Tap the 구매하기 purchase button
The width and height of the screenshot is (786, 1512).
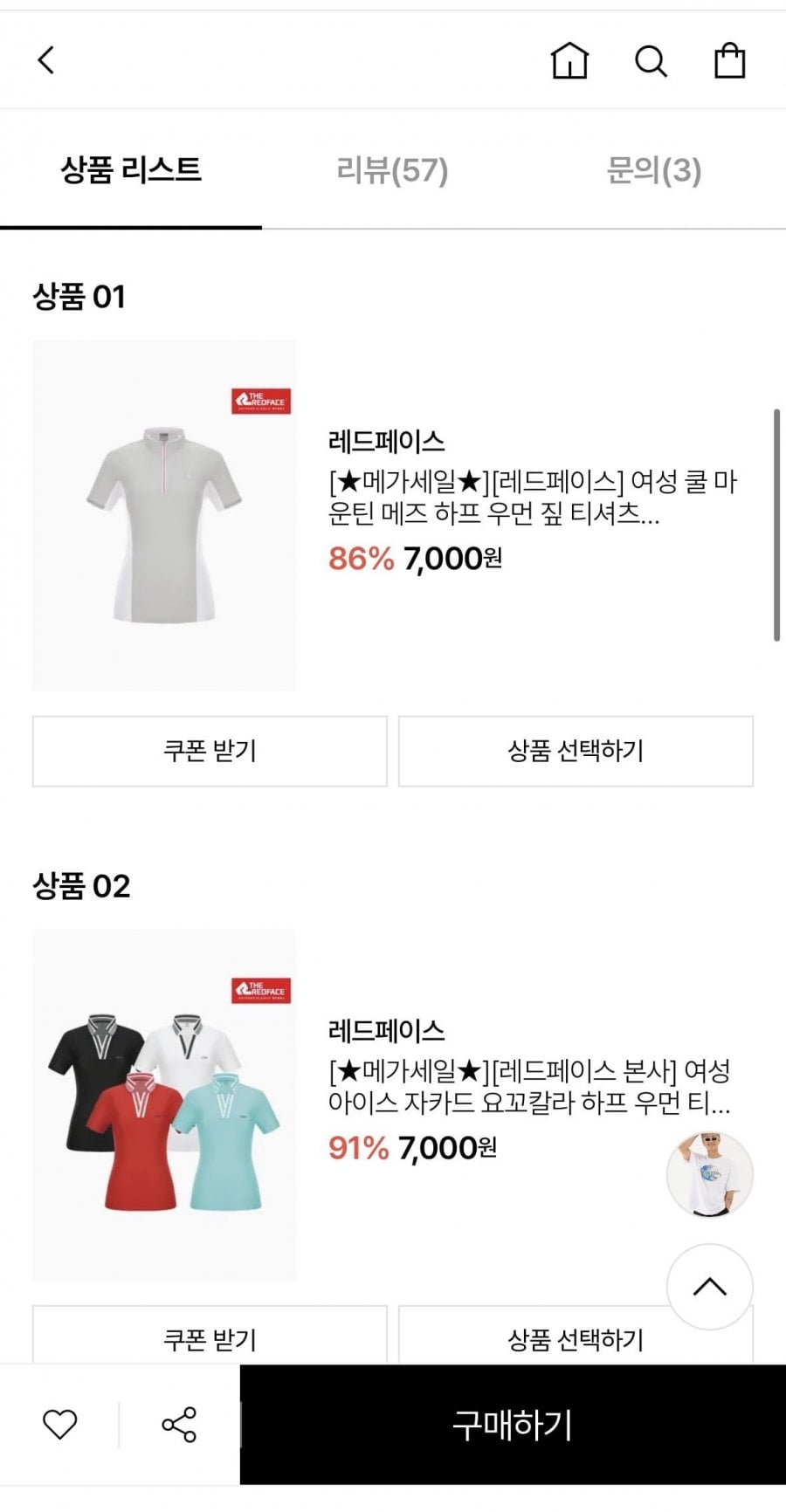[x=513, y=1425]
